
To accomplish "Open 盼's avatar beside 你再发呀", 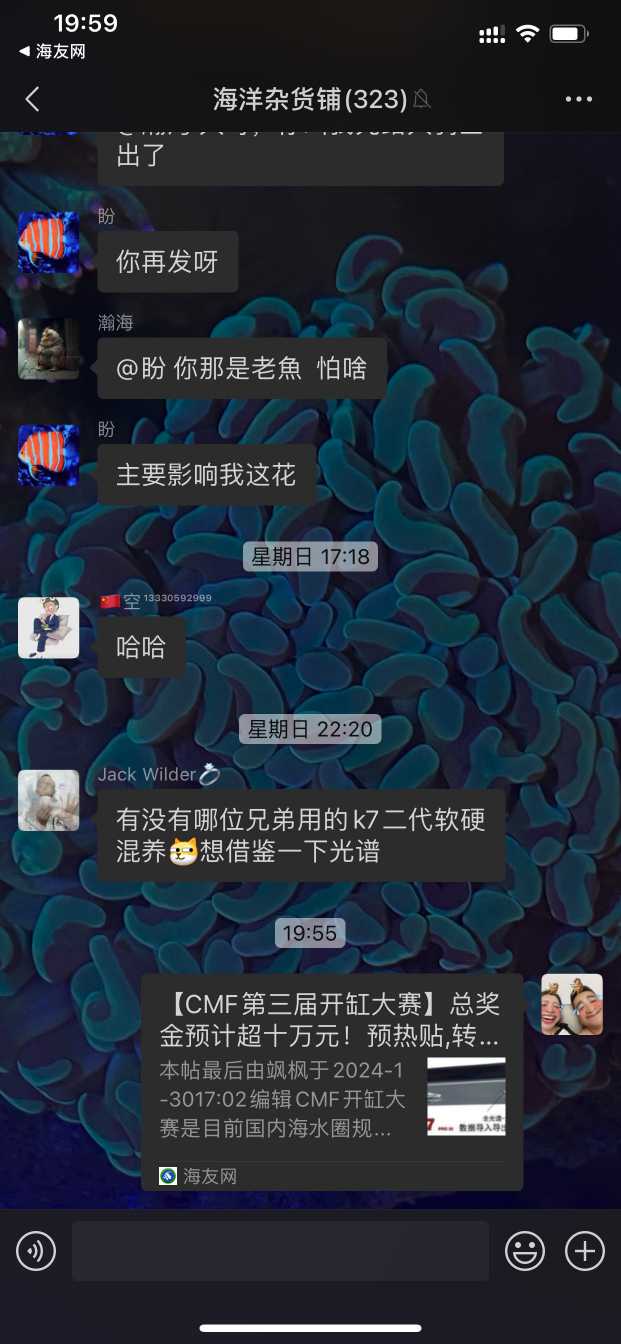I will click(48, 243).
